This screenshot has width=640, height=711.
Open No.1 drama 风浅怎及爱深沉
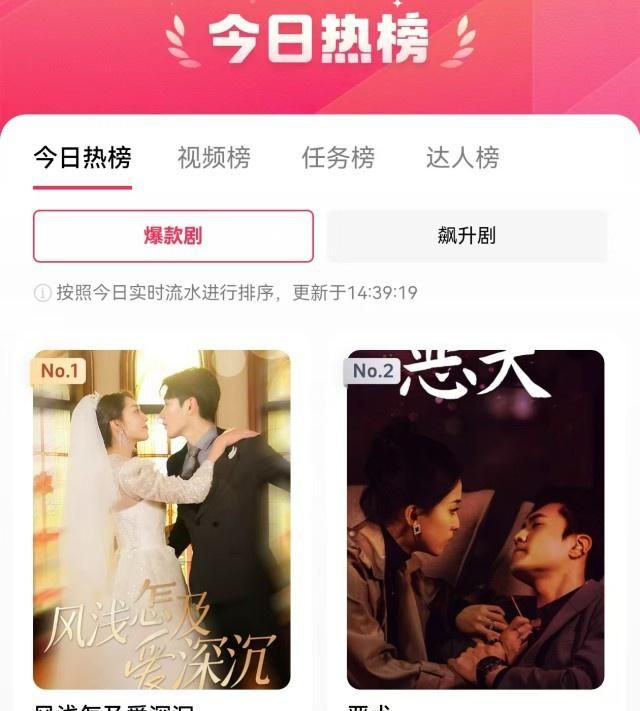coord(162,519)
